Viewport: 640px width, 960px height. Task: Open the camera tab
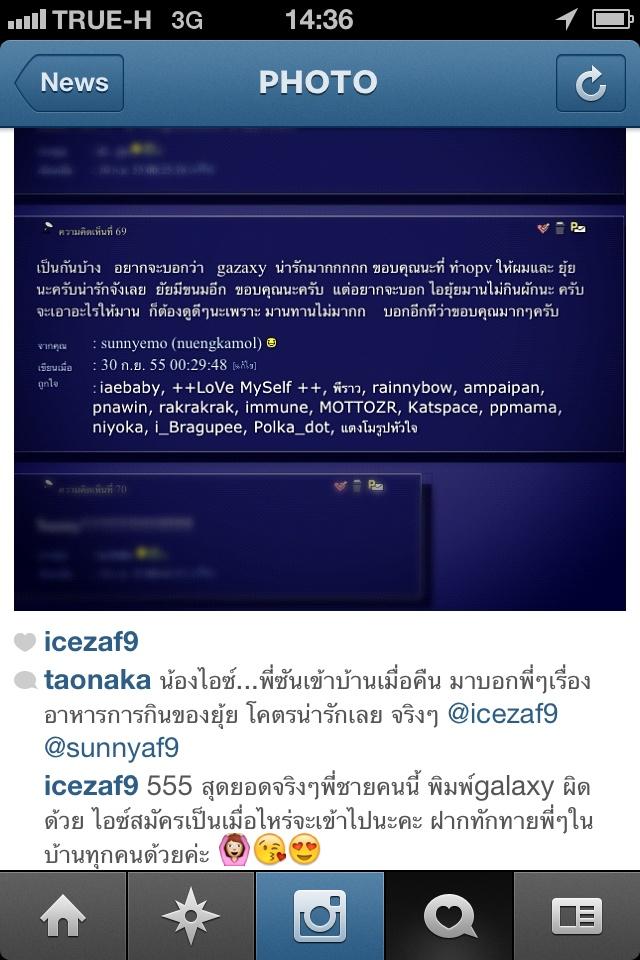click(320, 916)
